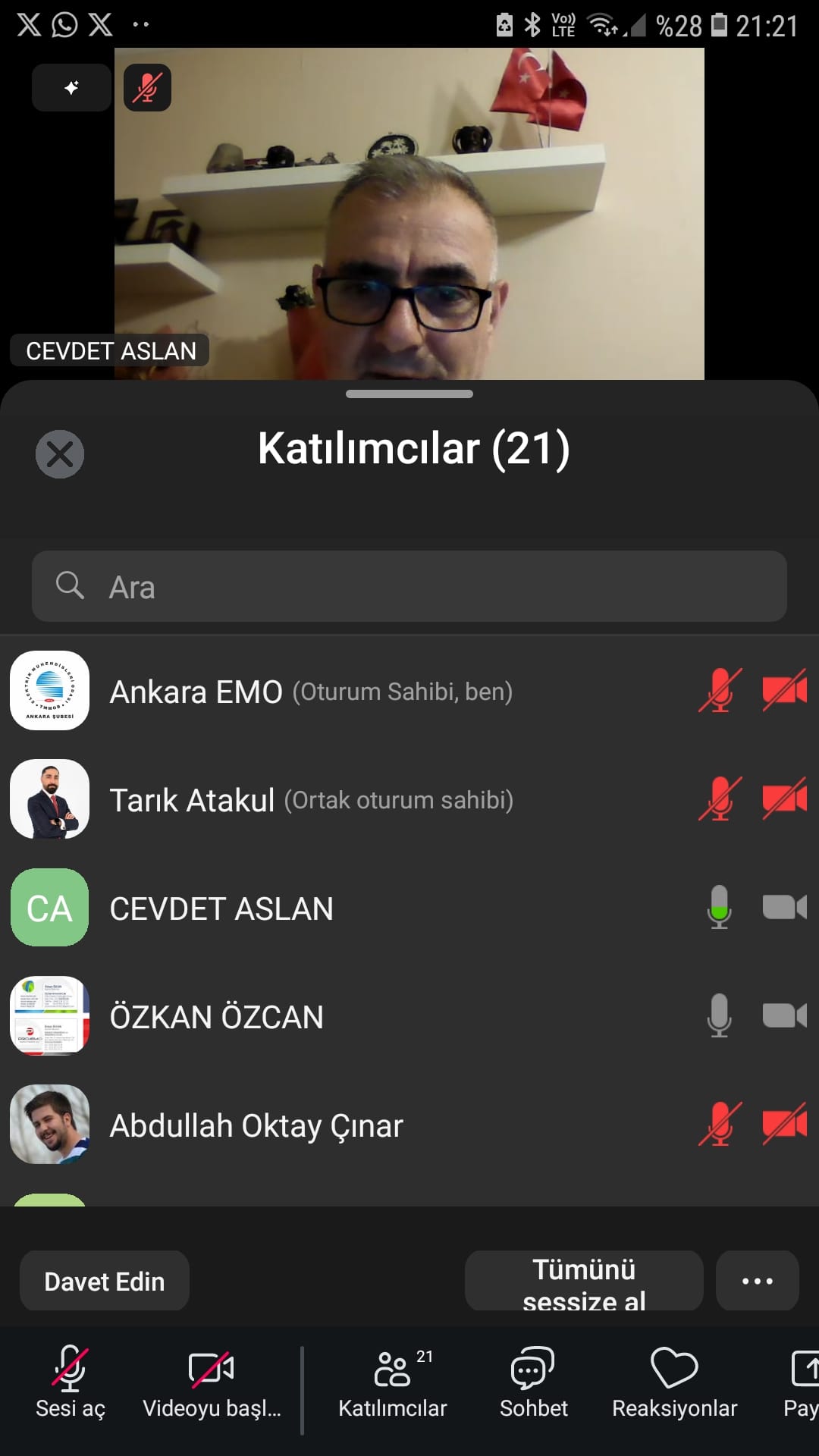The image size is (819, 1456).
Task: Start video with Videoyu başlat
Action: [212, 1382]
